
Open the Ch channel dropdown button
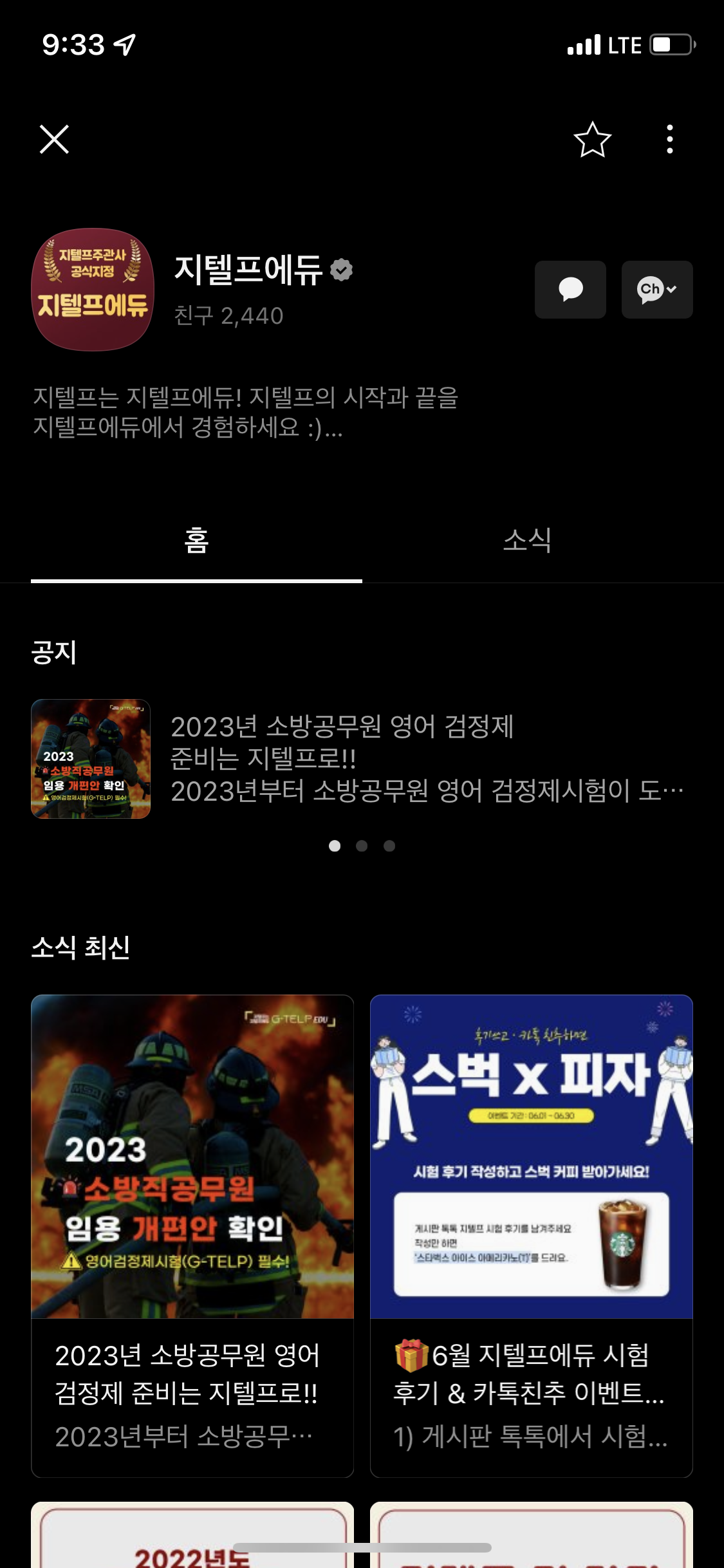click(656, 290)
